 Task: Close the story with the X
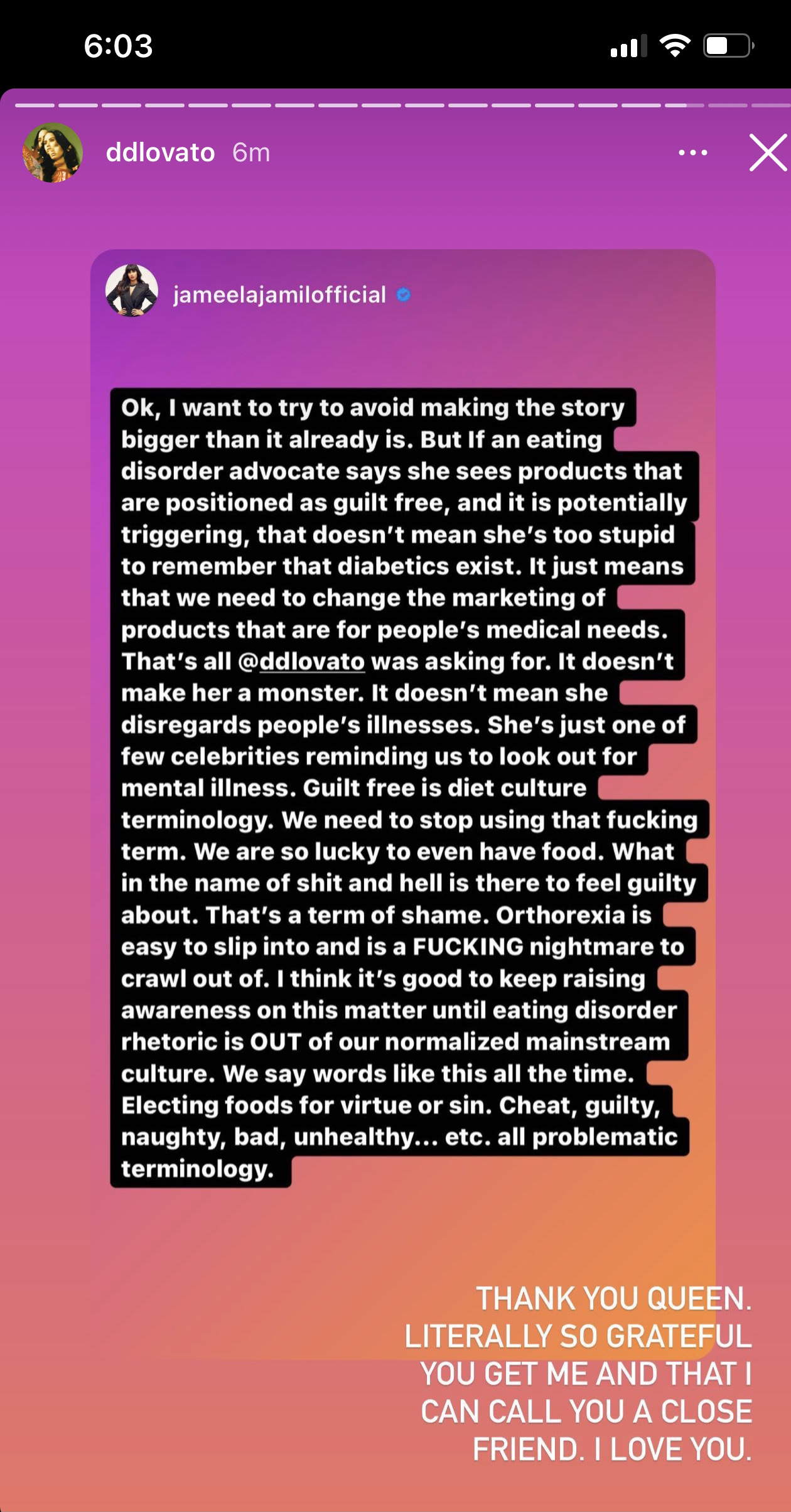(x=768, y=153)
